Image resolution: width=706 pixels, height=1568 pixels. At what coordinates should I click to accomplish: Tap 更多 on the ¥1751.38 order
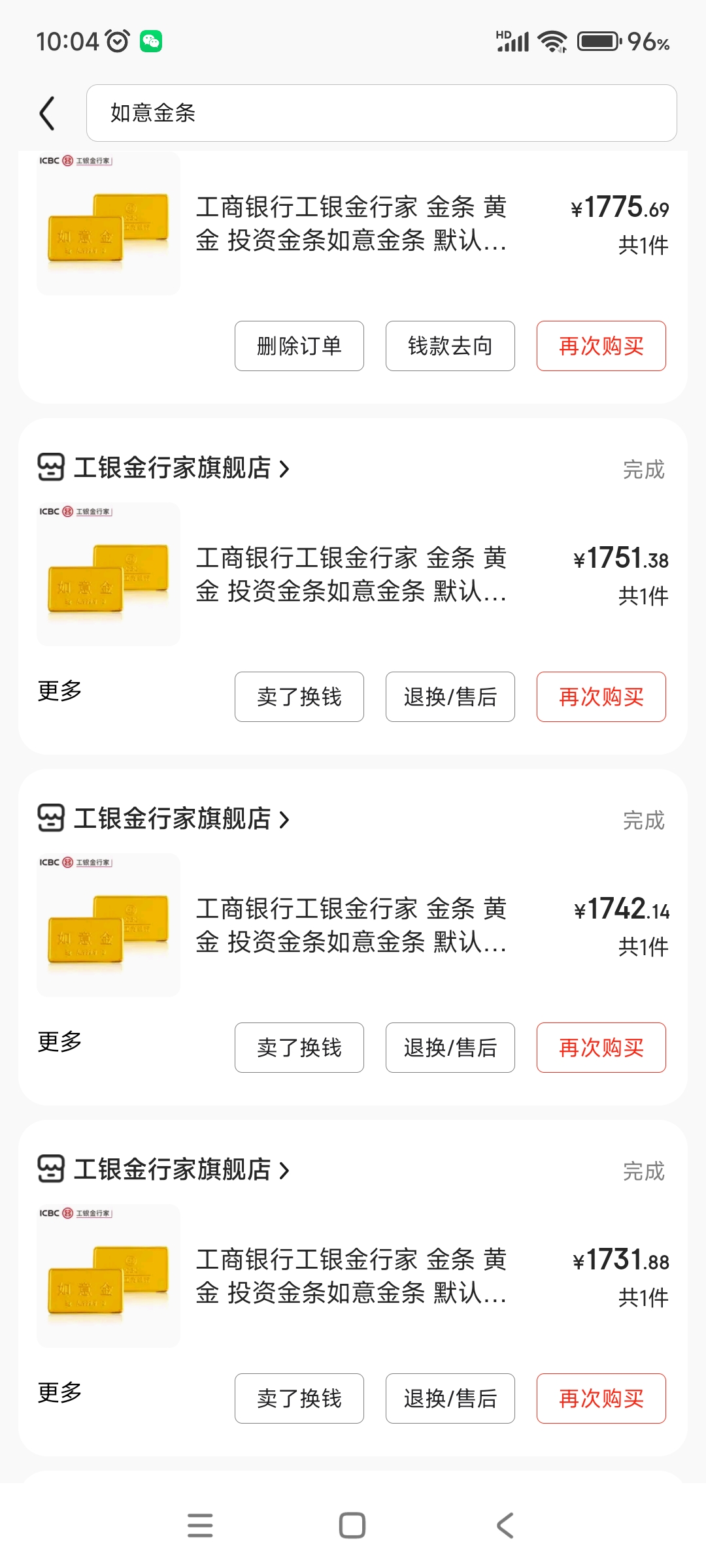(59, 691)
